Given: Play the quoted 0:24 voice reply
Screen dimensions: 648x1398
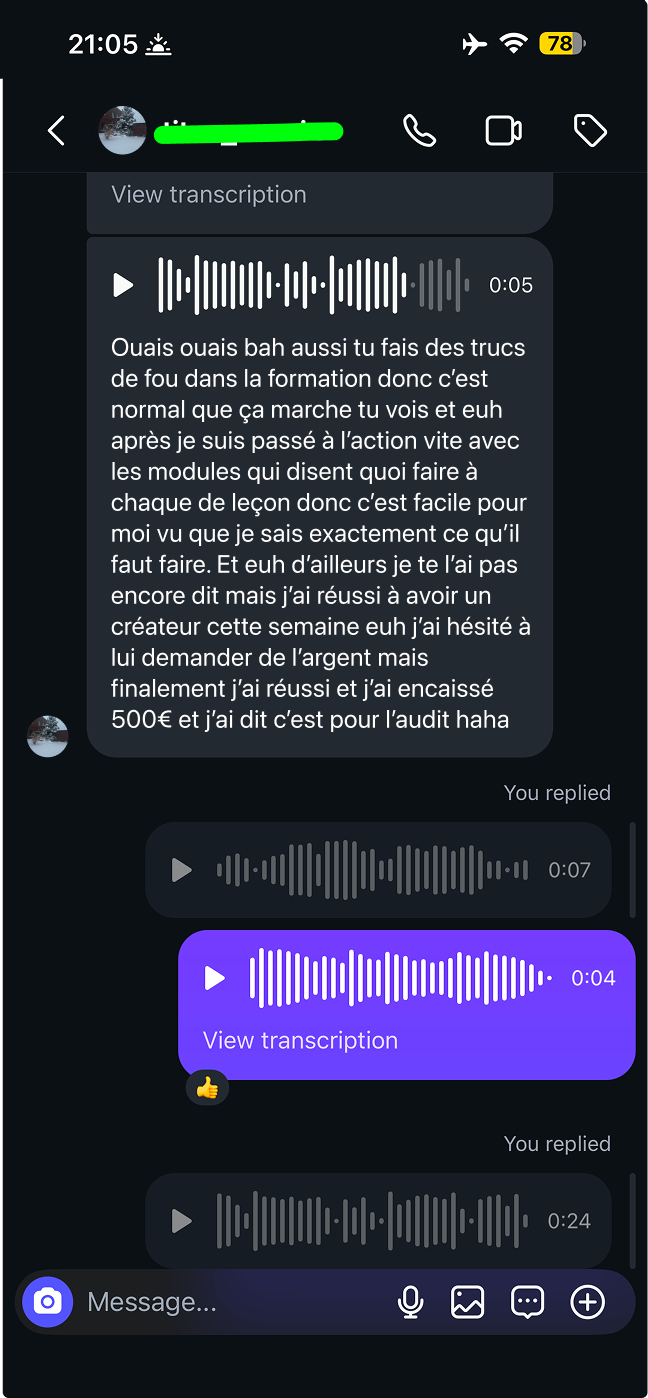Looking at the screenshot, I should (x=182, y=1221).
